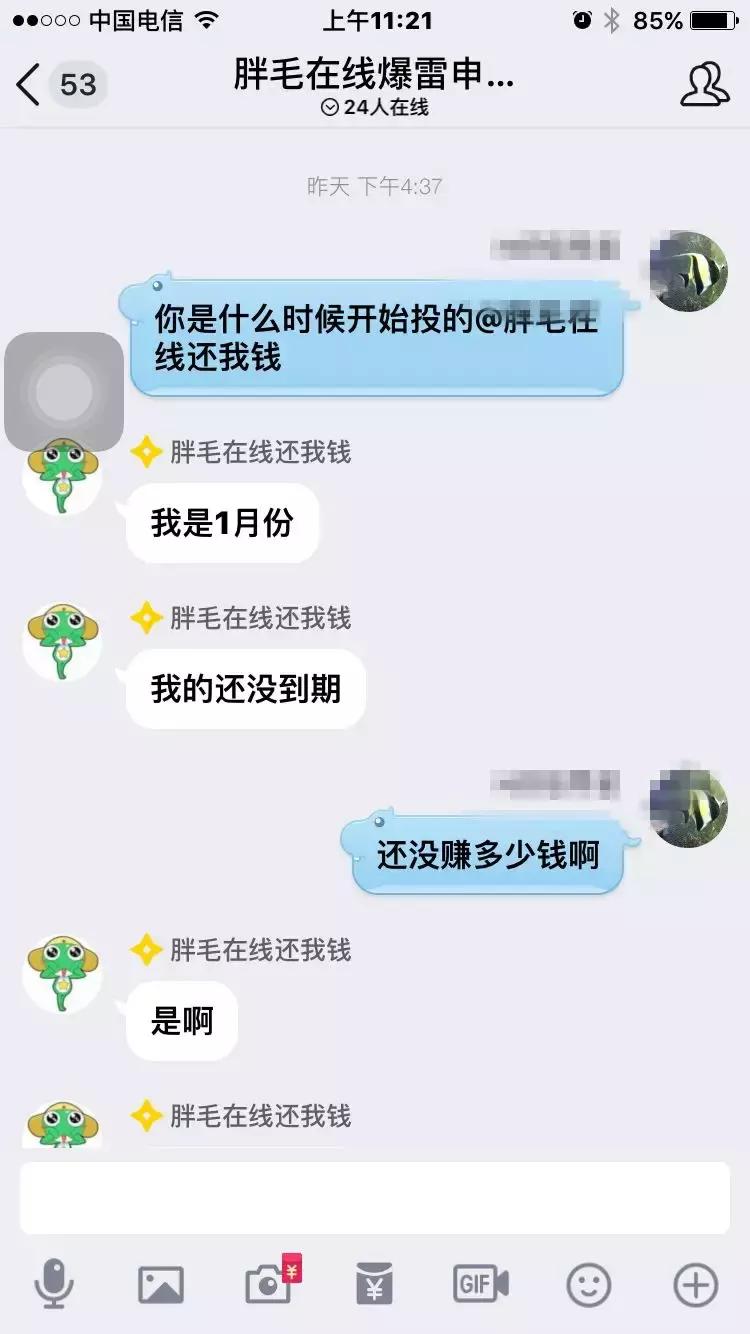Image resolution: width=750 pixels, height=1334 pixels.
Task: Open chat settings via group title 胖毛在线爆雷申
Action: [375, 75]
